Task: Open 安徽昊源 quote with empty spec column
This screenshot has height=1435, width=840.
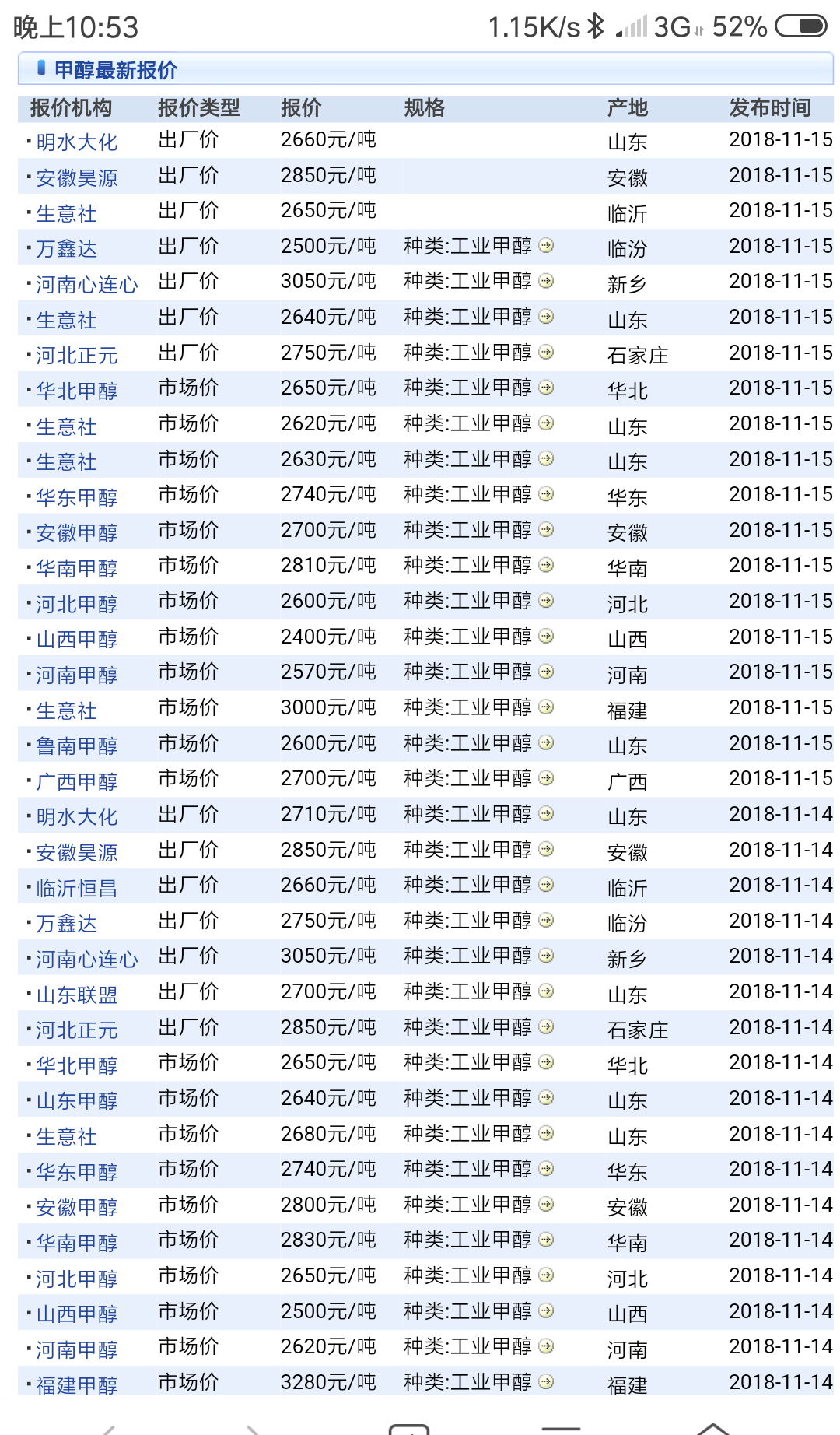Action: [x=76, y=178]
